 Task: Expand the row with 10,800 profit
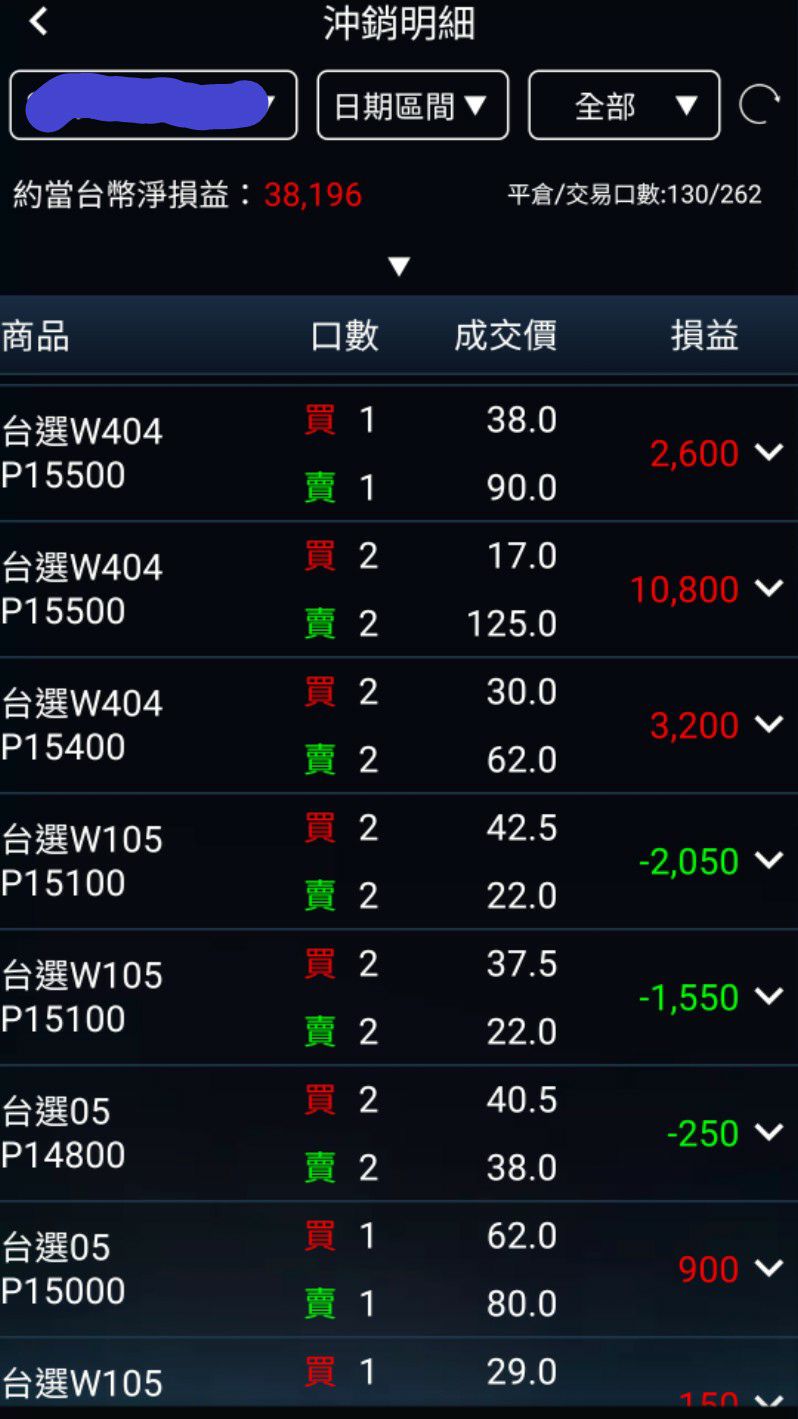coord(769,588)
